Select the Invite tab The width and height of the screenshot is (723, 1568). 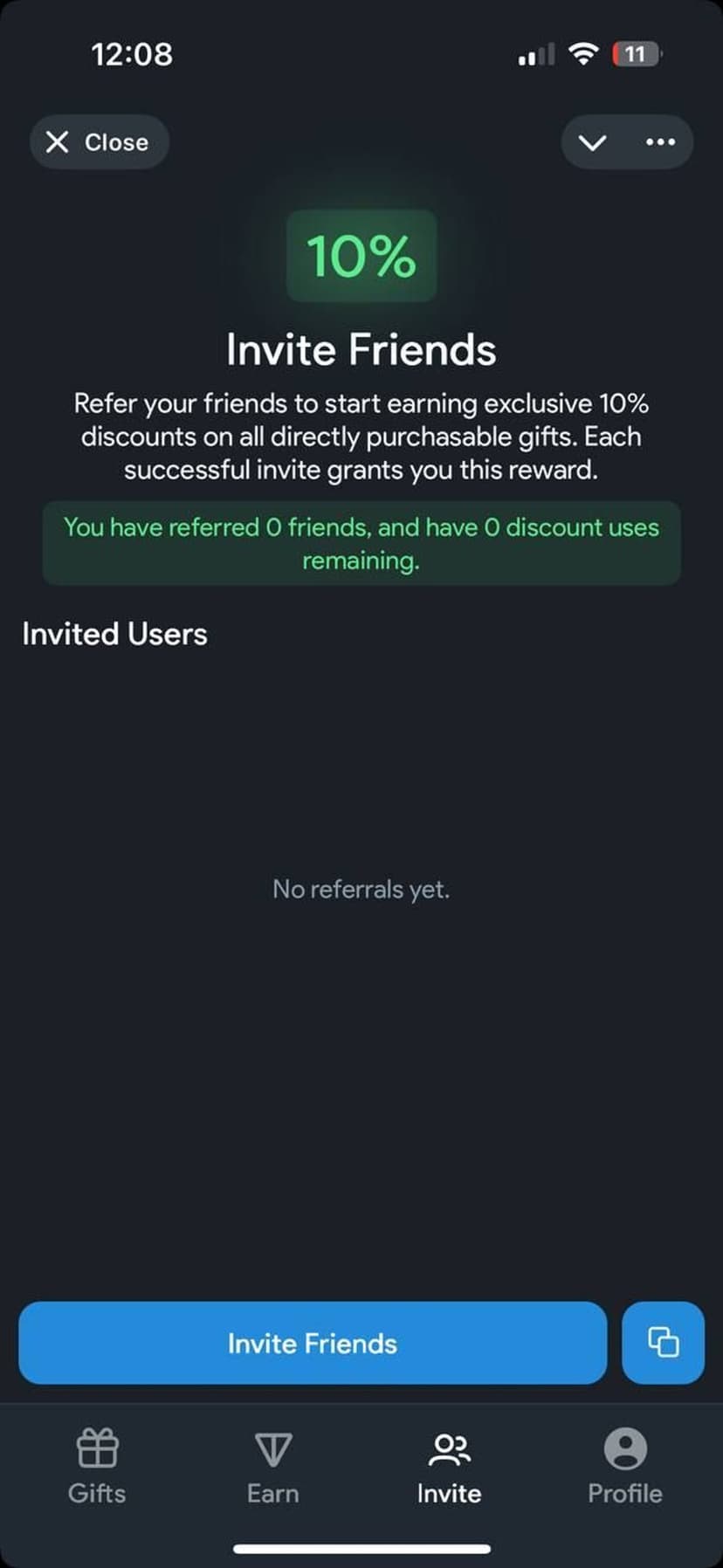449,1467
